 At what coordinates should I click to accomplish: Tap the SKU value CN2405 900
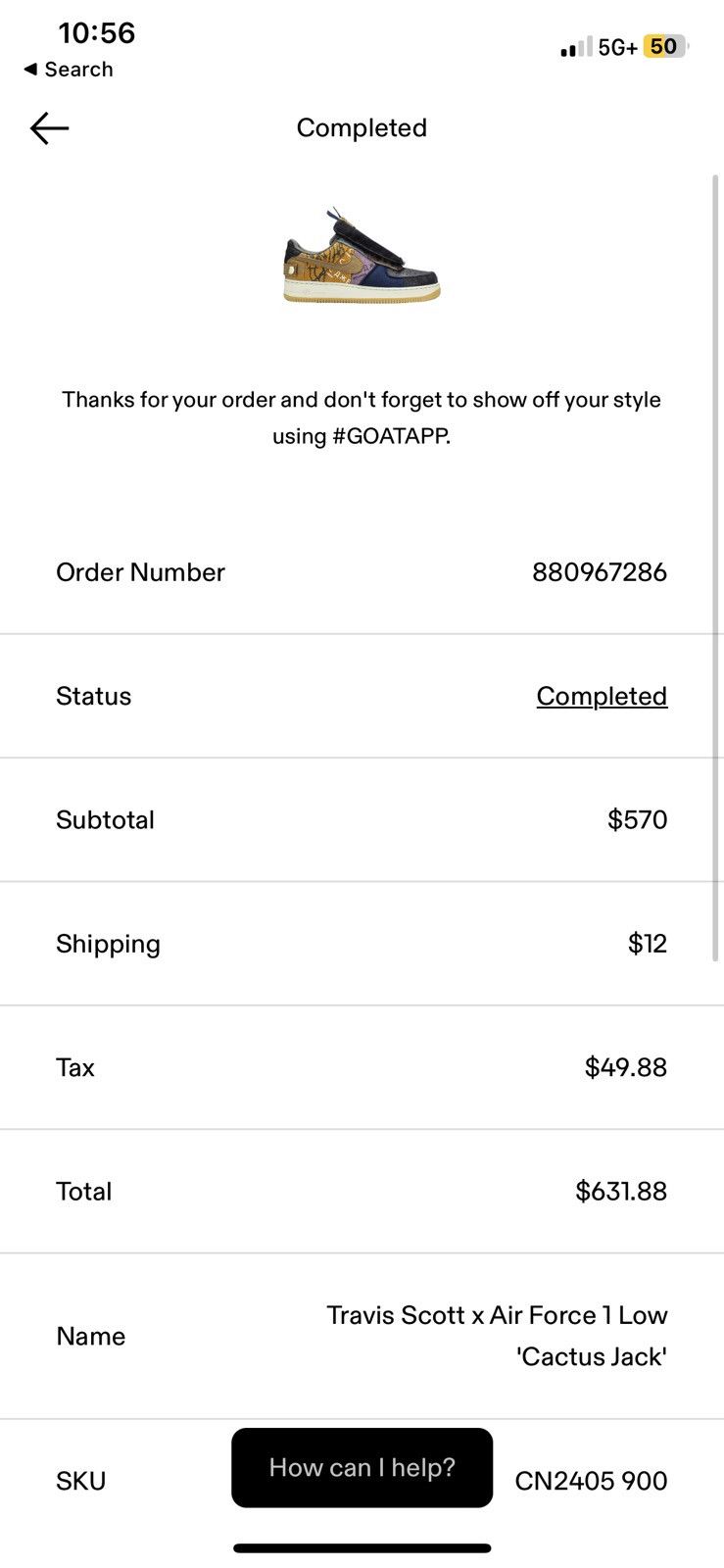coord(591,1481)
